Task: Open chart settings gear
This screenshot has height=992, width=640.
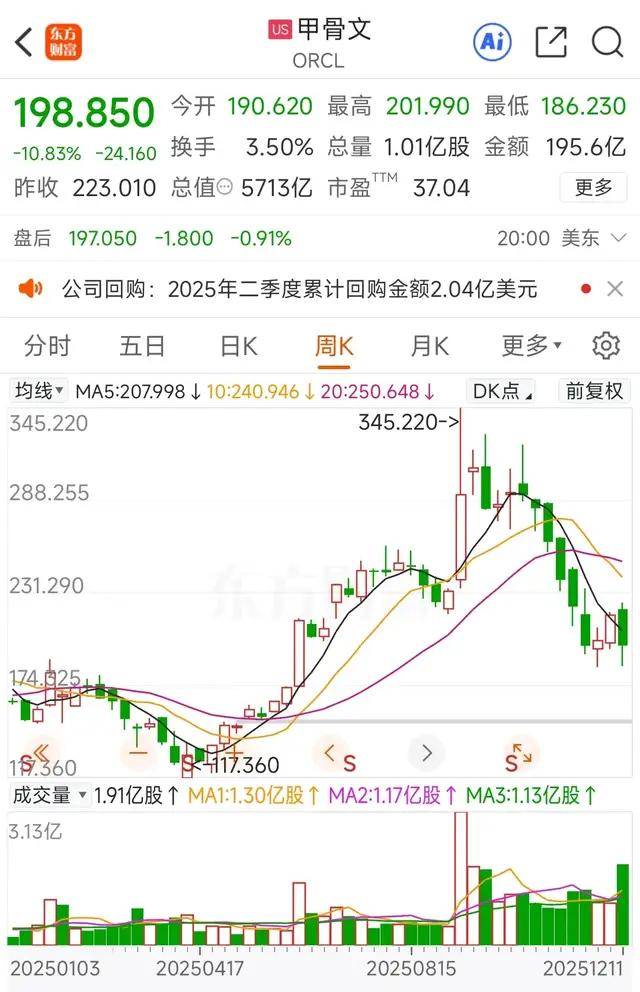Action: 606,346
